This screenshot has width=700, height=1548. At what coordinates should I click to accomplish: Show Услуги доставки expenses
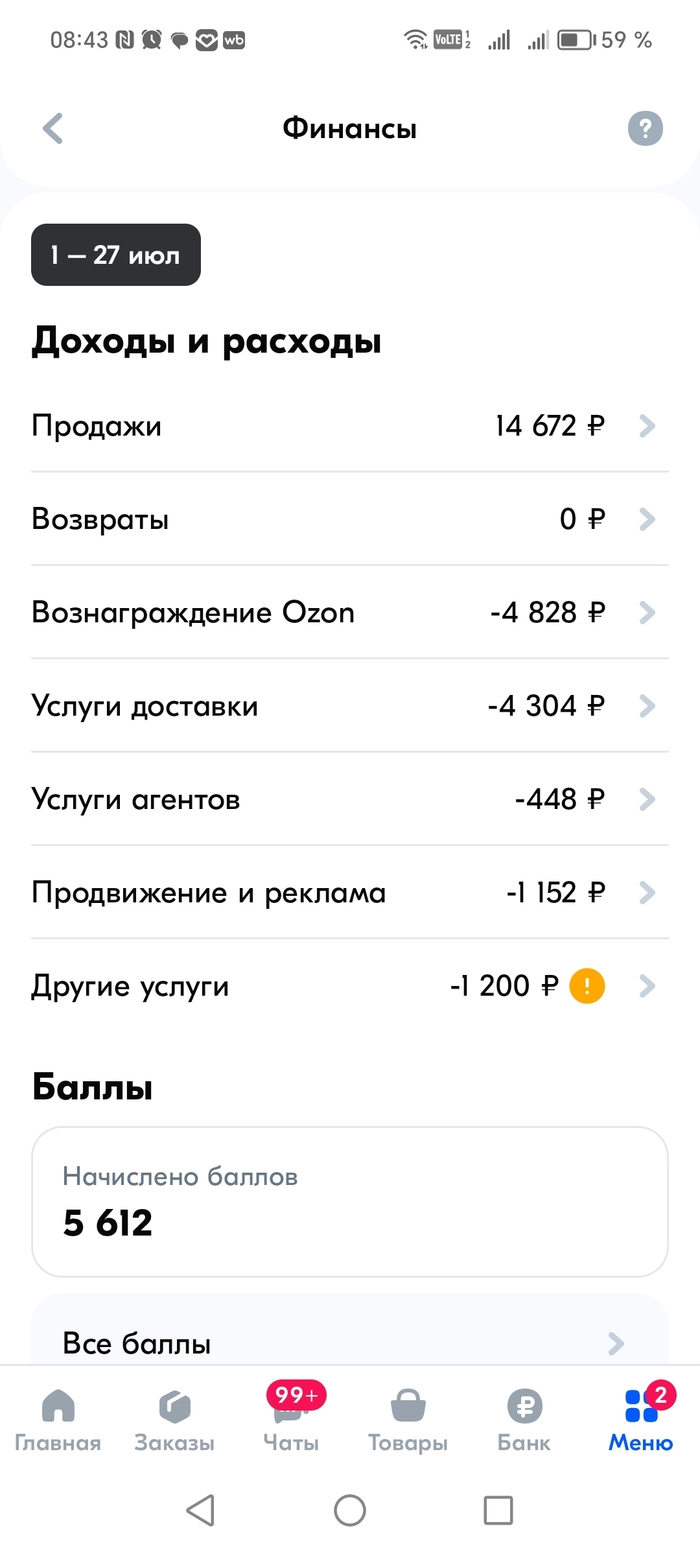pyautogui.click(x=343, y=706)
